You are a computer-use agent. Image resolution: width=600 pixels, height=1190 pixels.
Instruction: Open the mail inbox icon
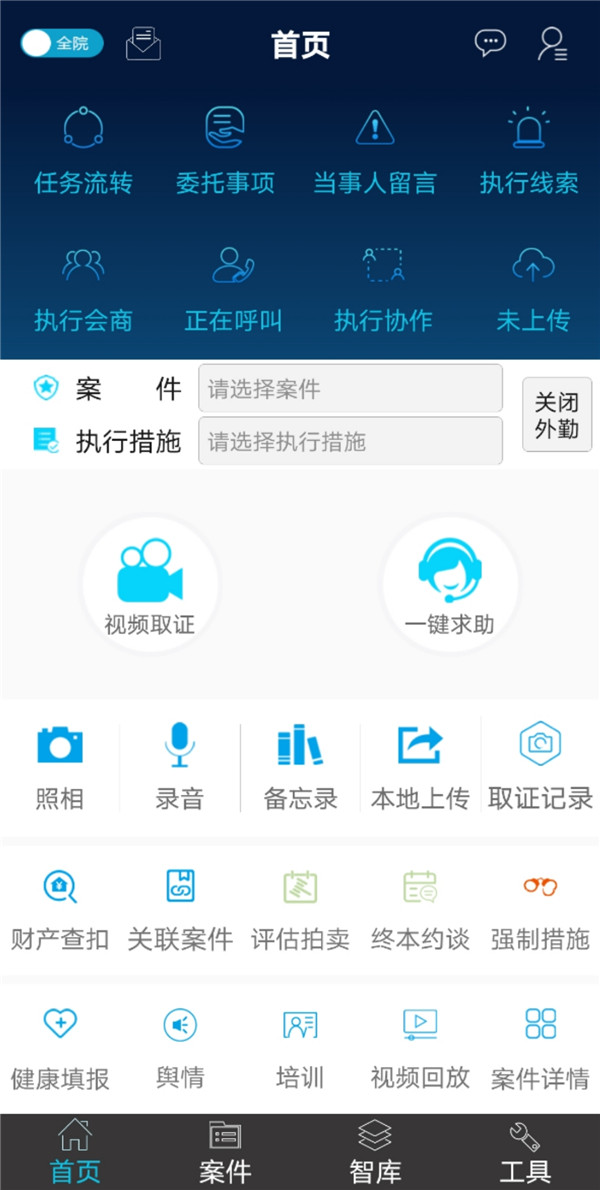click(x=143, y=43)
